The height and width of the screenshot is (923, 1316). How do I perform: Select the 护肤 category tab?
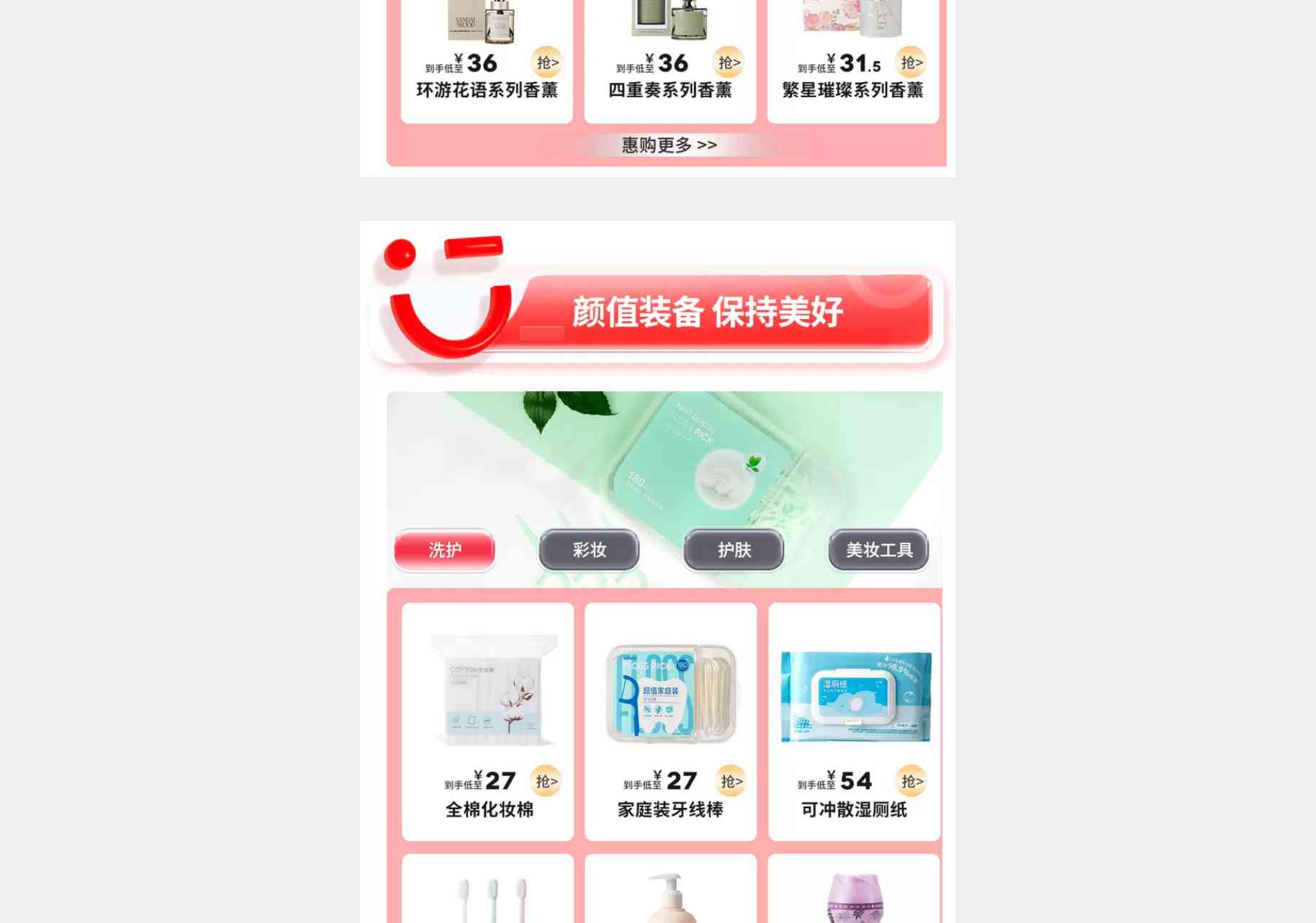click(734, 550)
